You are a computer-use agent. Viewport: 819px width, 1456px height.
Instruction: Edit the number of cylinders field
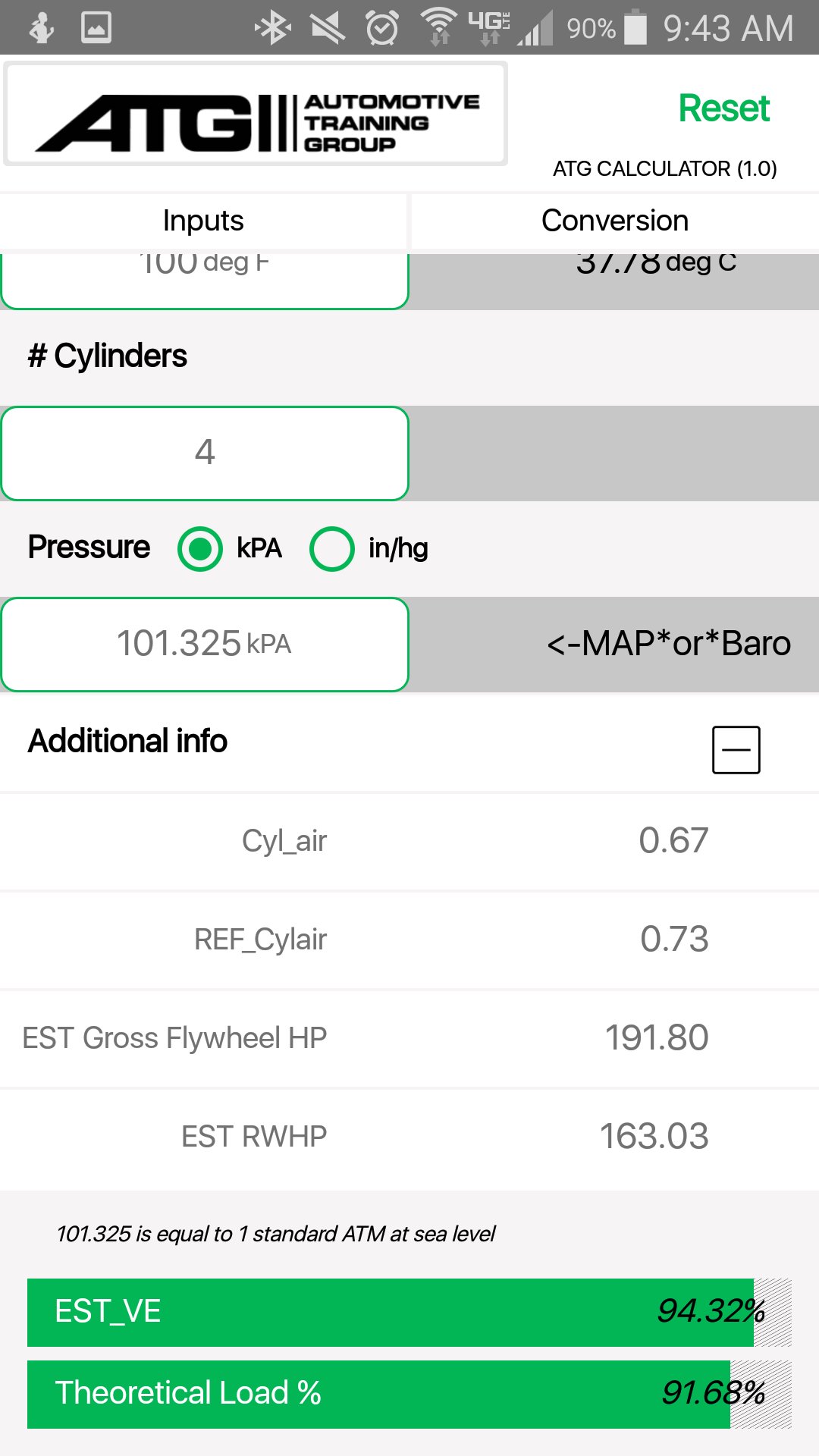pyautogui.click(x=205, y=453)
